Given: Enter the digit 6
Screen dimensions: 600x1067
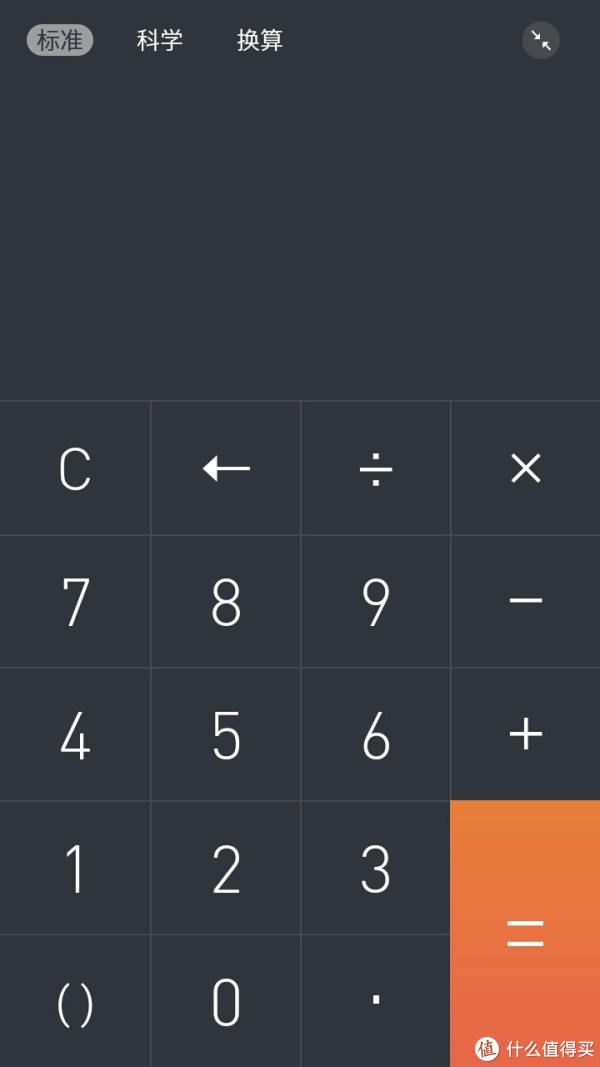Looking at the screenshot, I should pos(376,734).
